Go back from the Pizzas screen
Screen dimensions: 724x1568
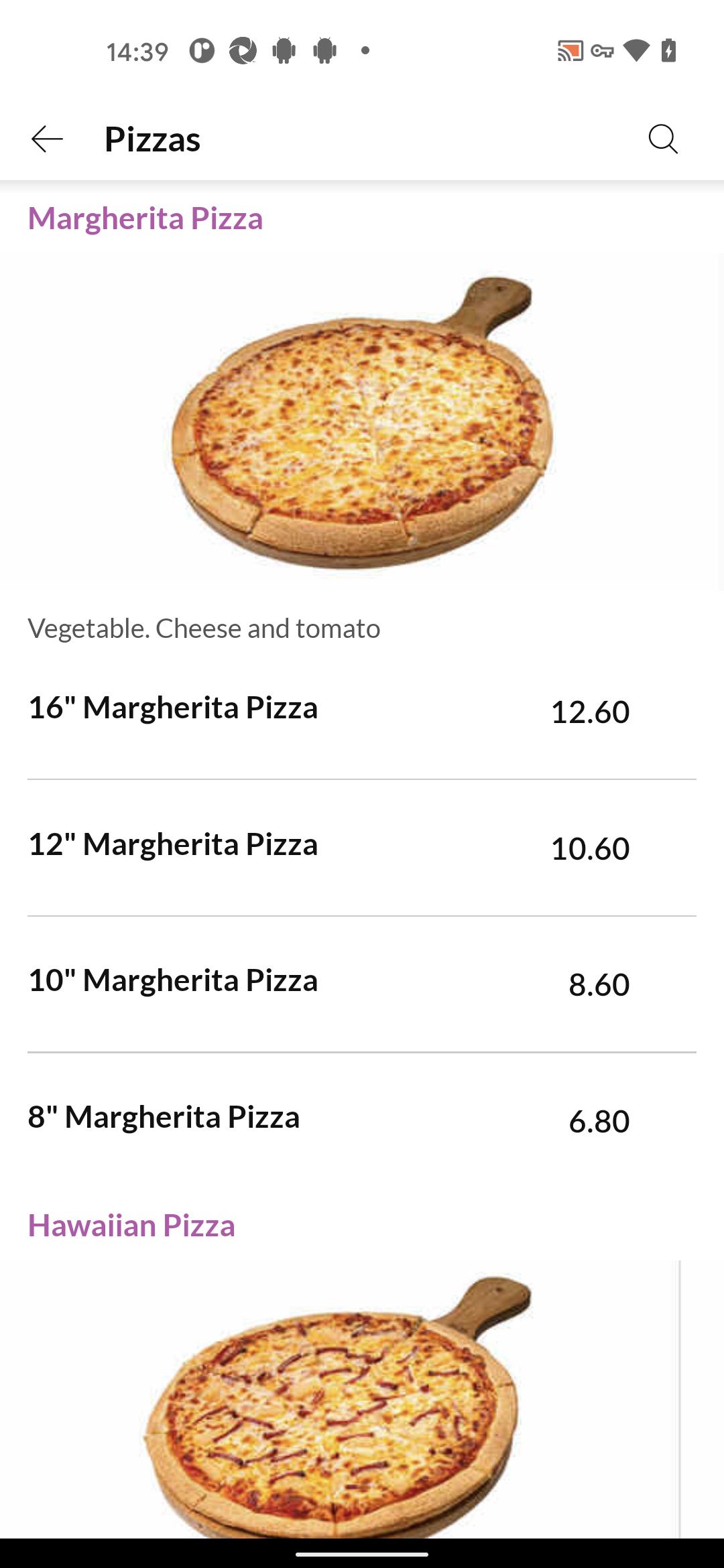coord(47,139)
